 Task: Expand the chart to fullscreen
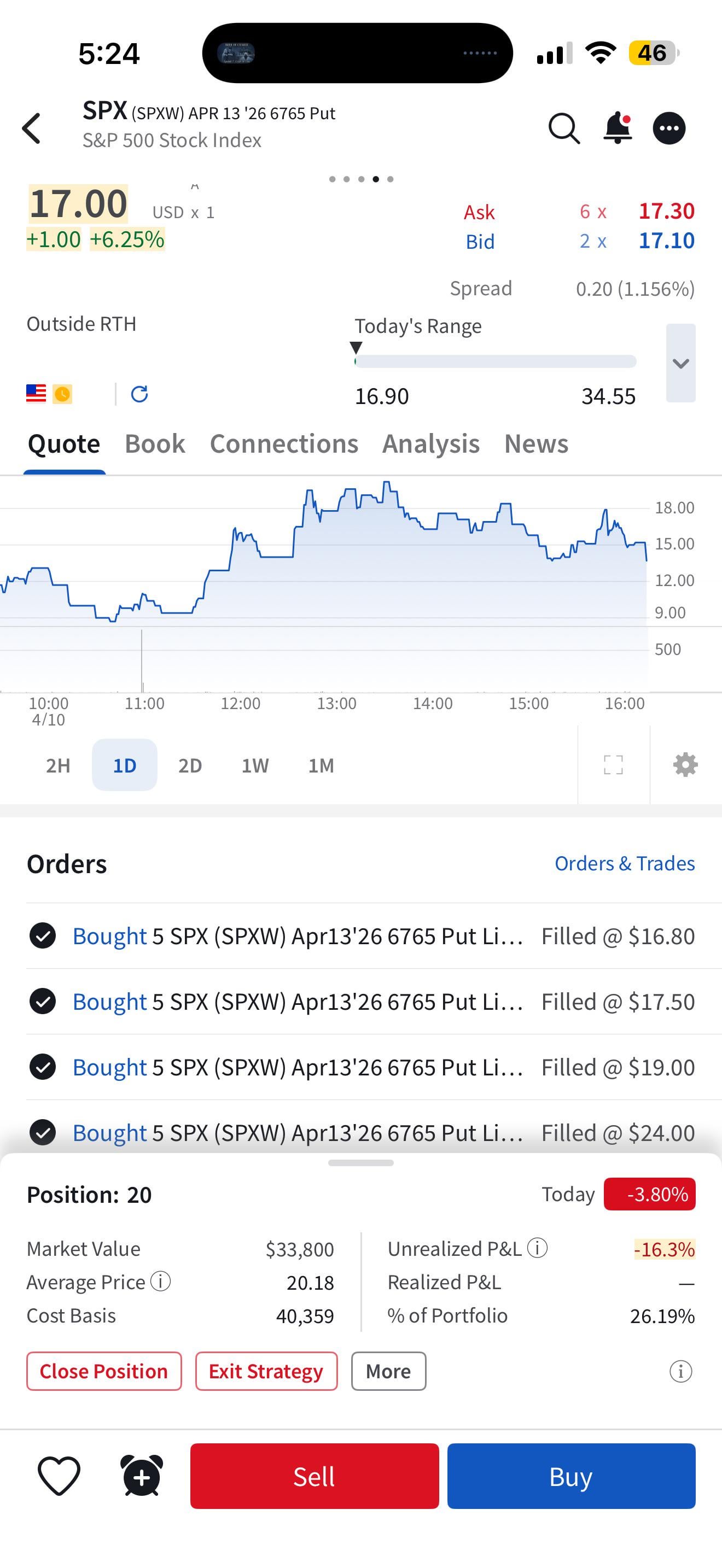click(x=613, y=764)
